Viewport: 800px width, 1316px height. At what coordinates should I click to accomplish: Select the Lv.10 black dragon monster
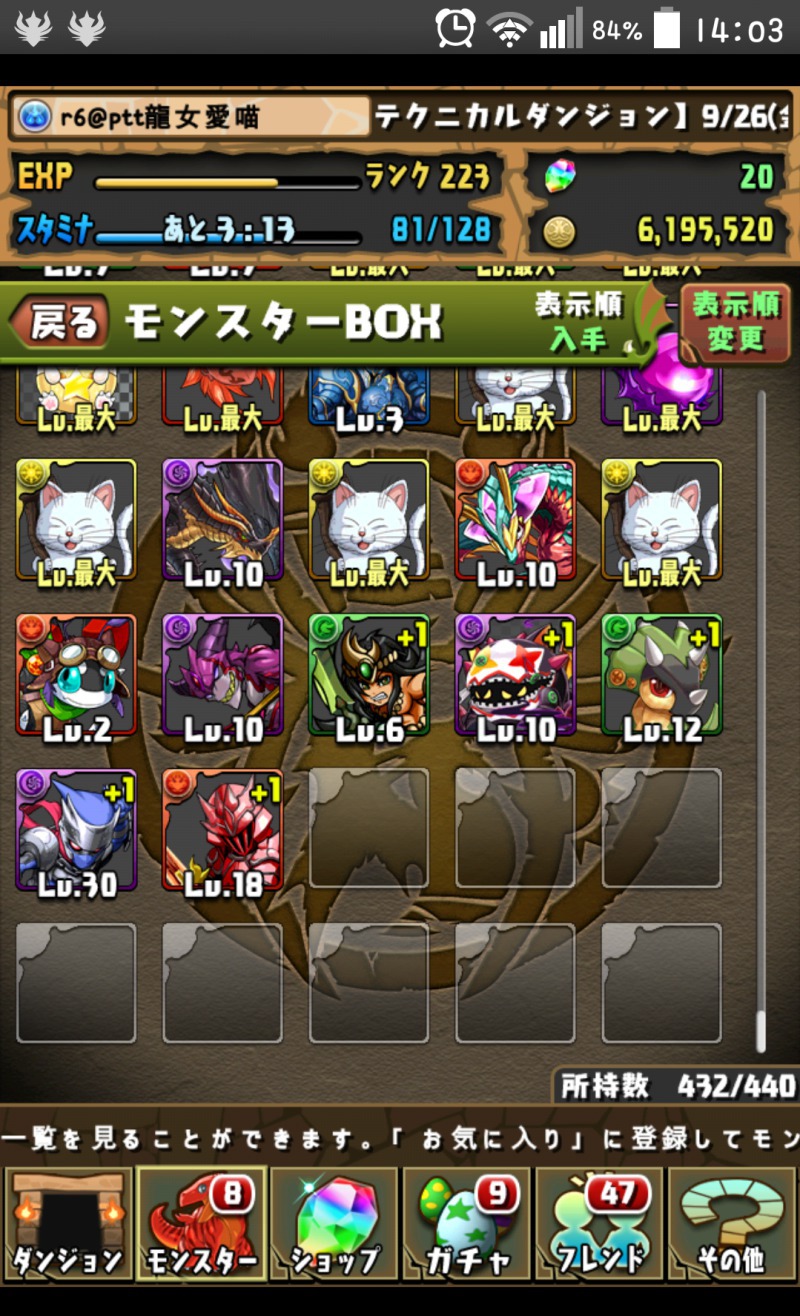pyautogui.click(x=223, y=520)
